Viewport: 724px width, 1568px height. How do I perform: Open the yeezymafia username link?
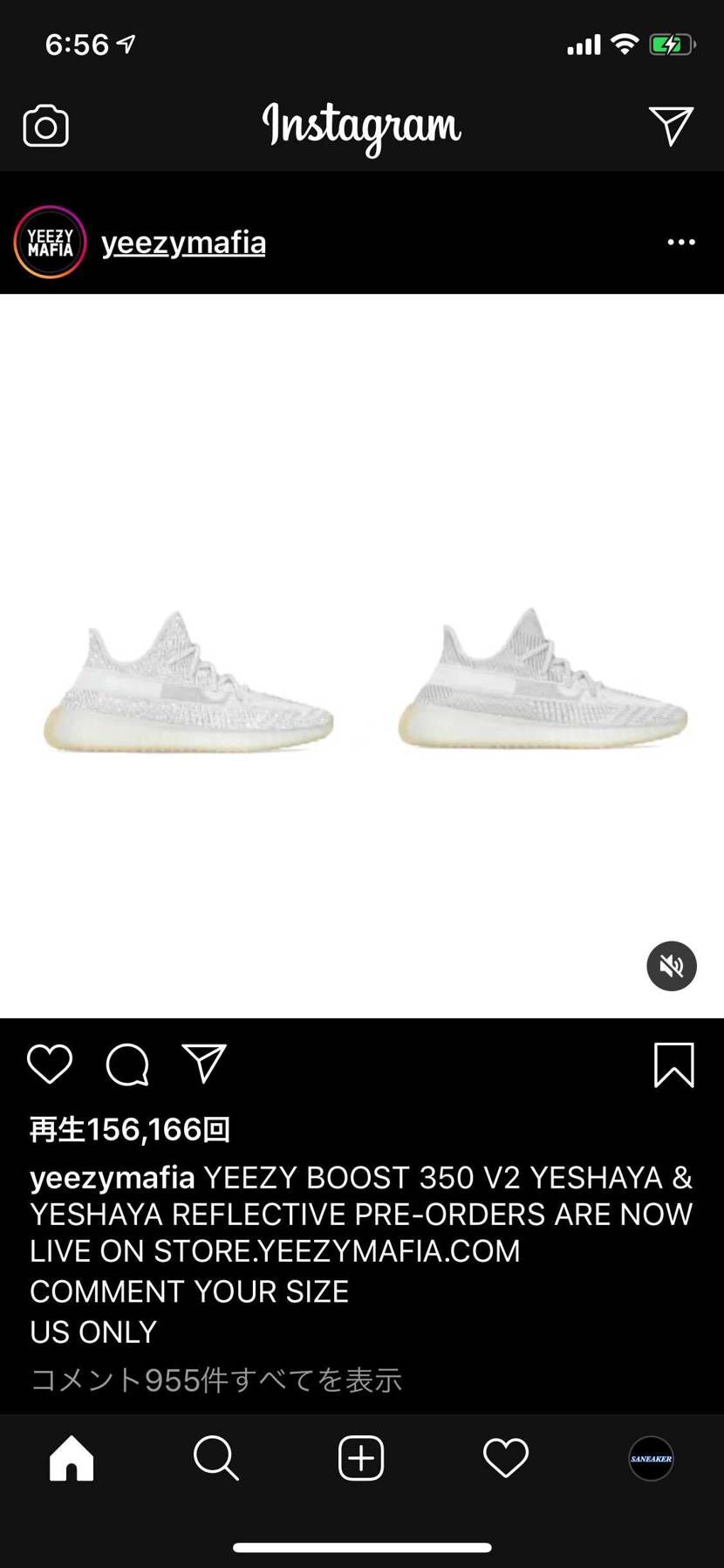(183, 243)
